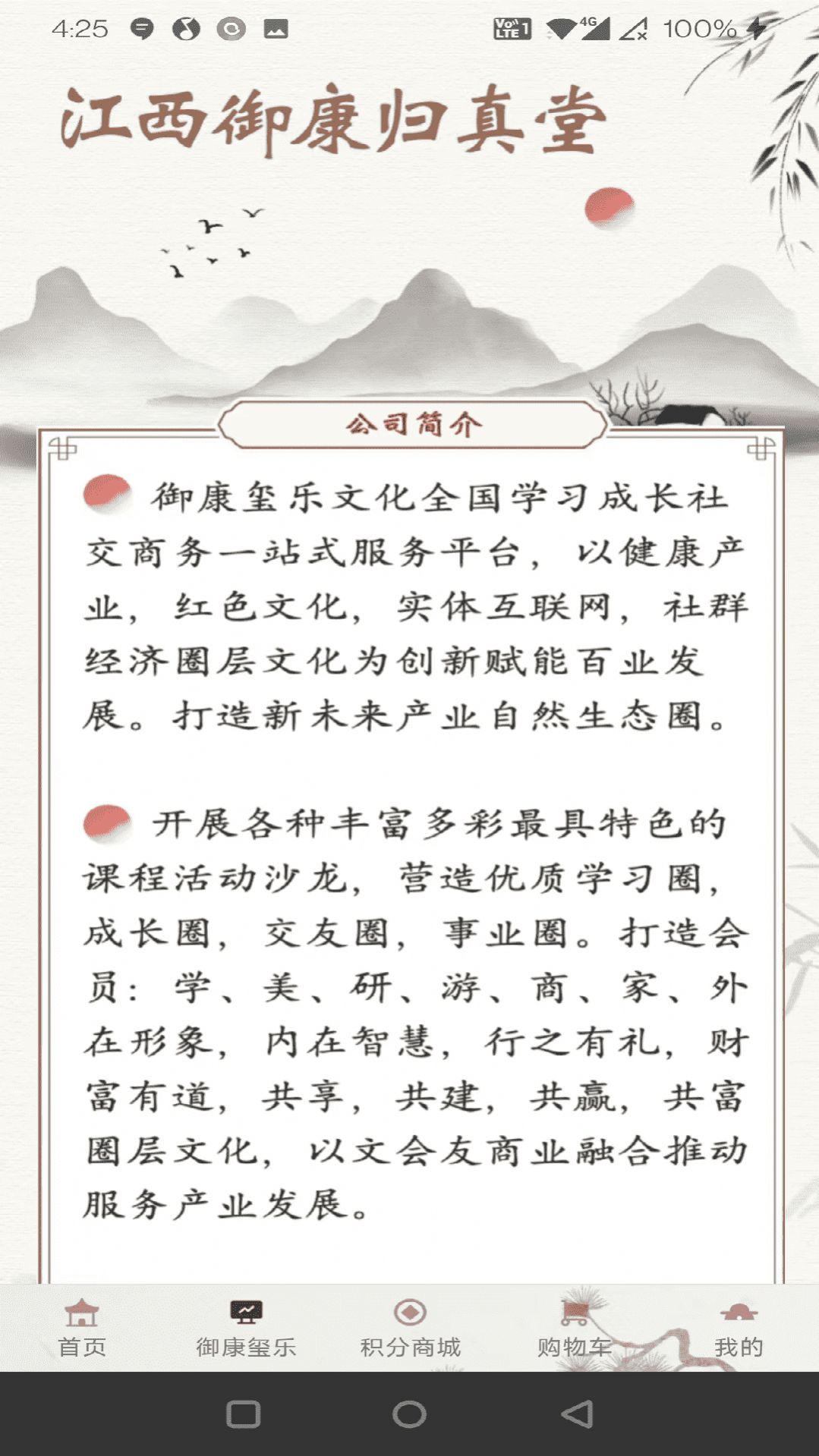
Task: Open the 御康玺乐 tab
Action: point(246,1328)
